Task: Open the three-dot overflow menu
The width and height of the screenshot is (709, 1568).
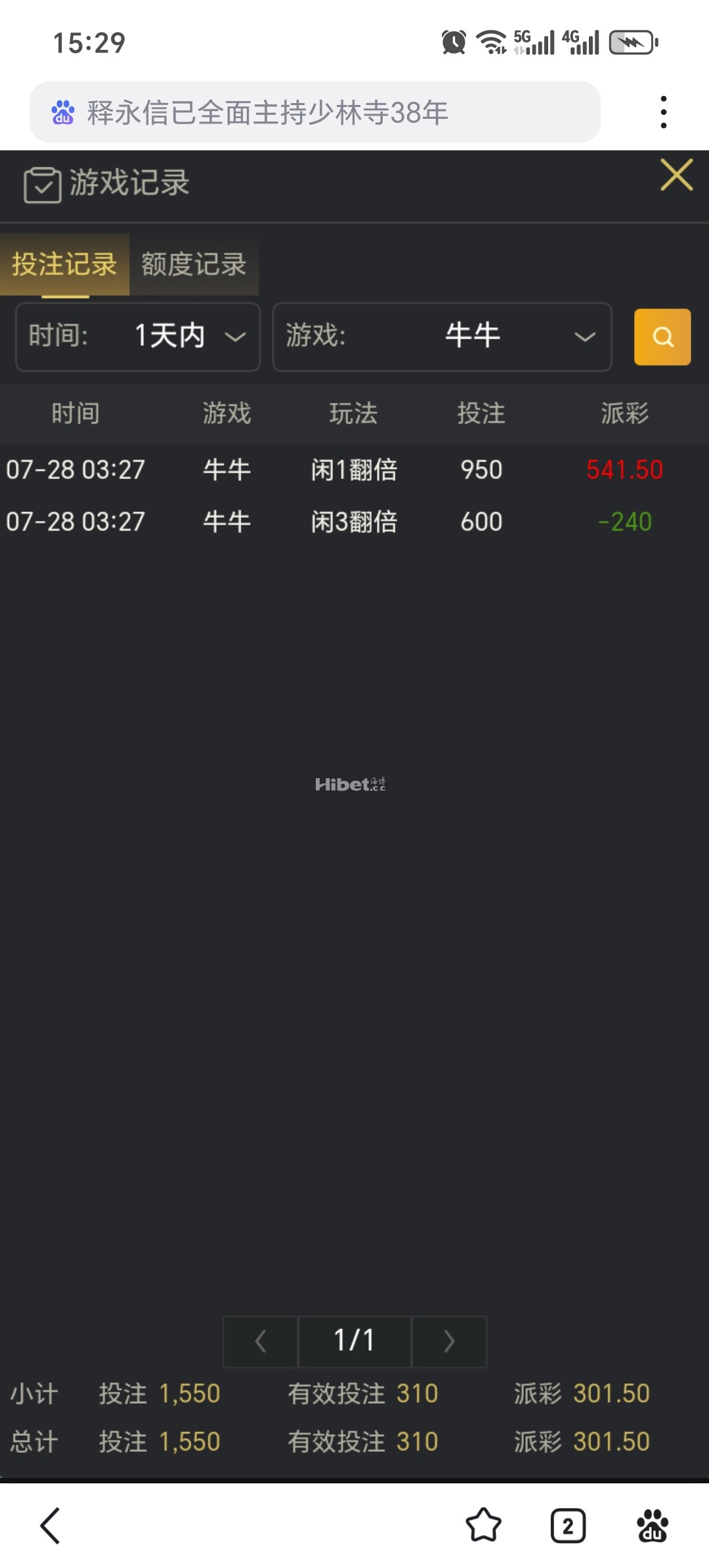Action: 664,110
